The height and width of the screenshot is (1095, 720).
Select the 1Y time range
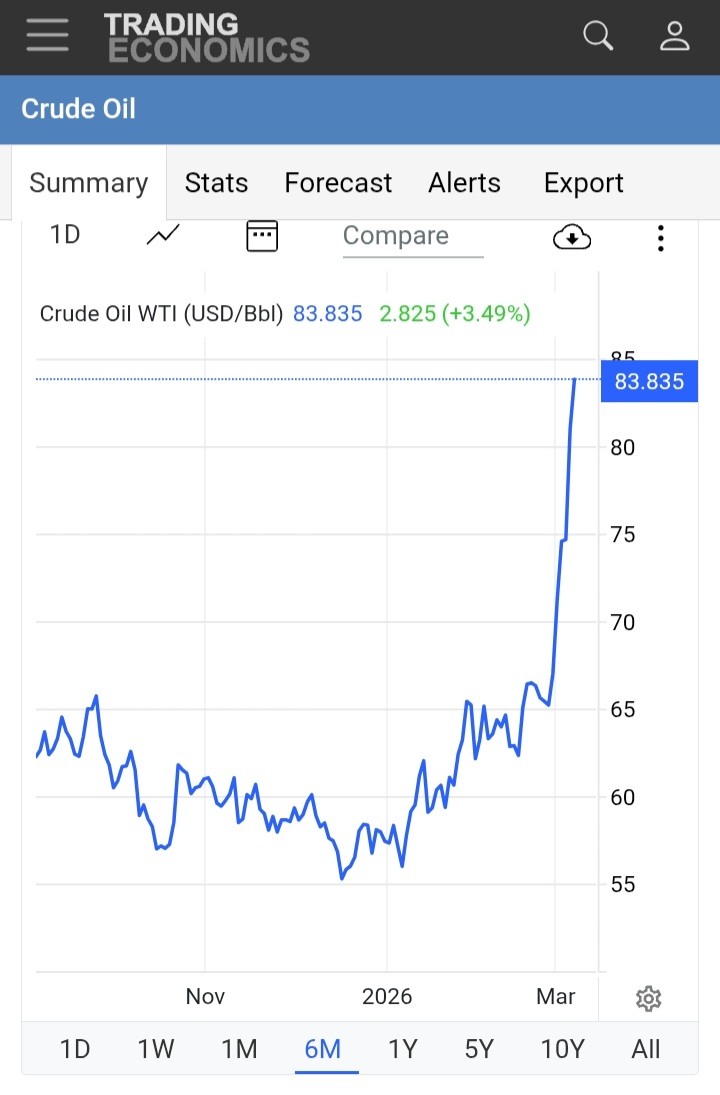tap(402, 1049)
